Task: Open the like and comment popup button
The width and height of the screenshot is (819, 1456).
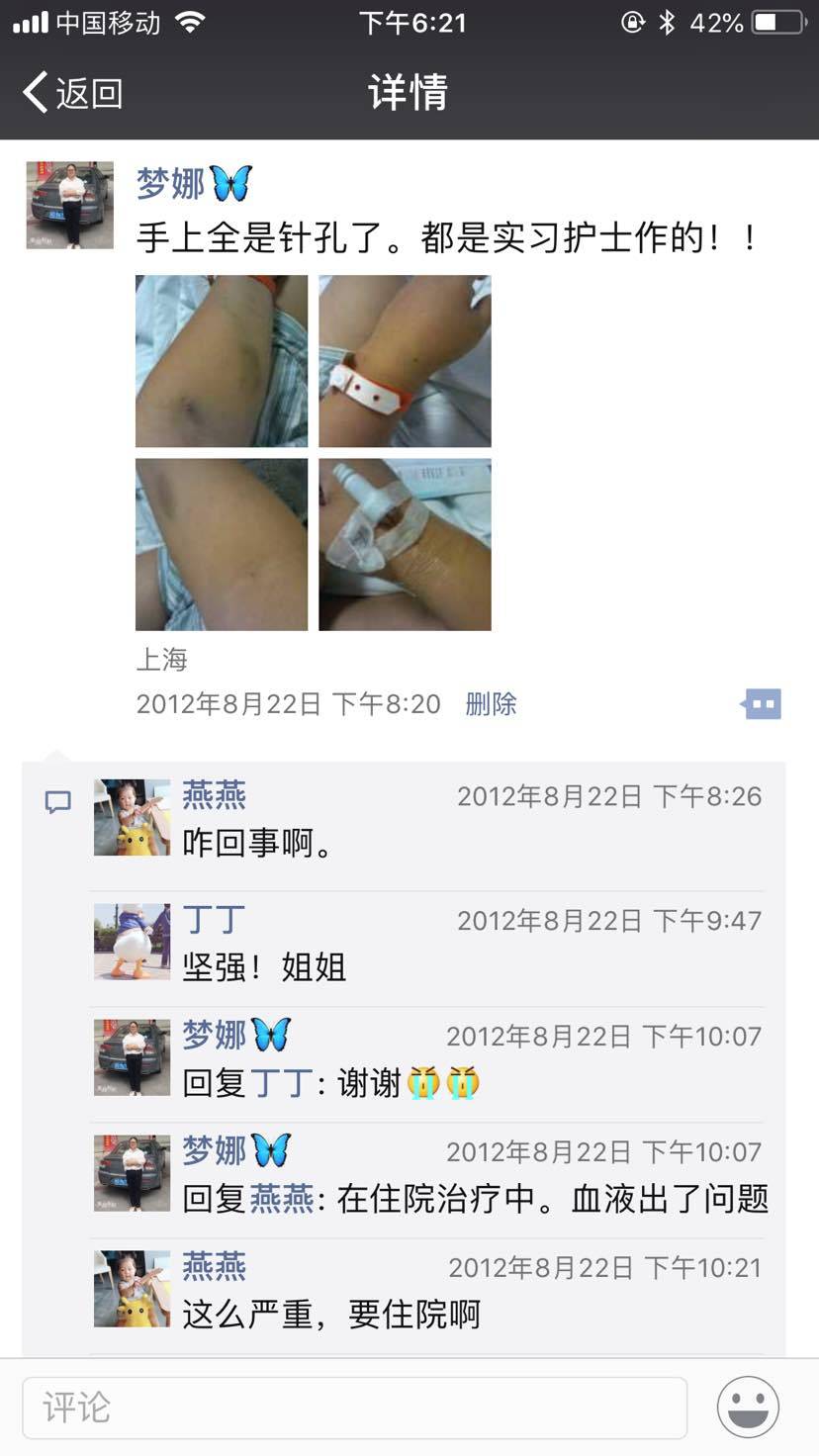Action: click(x=762, y=704)
